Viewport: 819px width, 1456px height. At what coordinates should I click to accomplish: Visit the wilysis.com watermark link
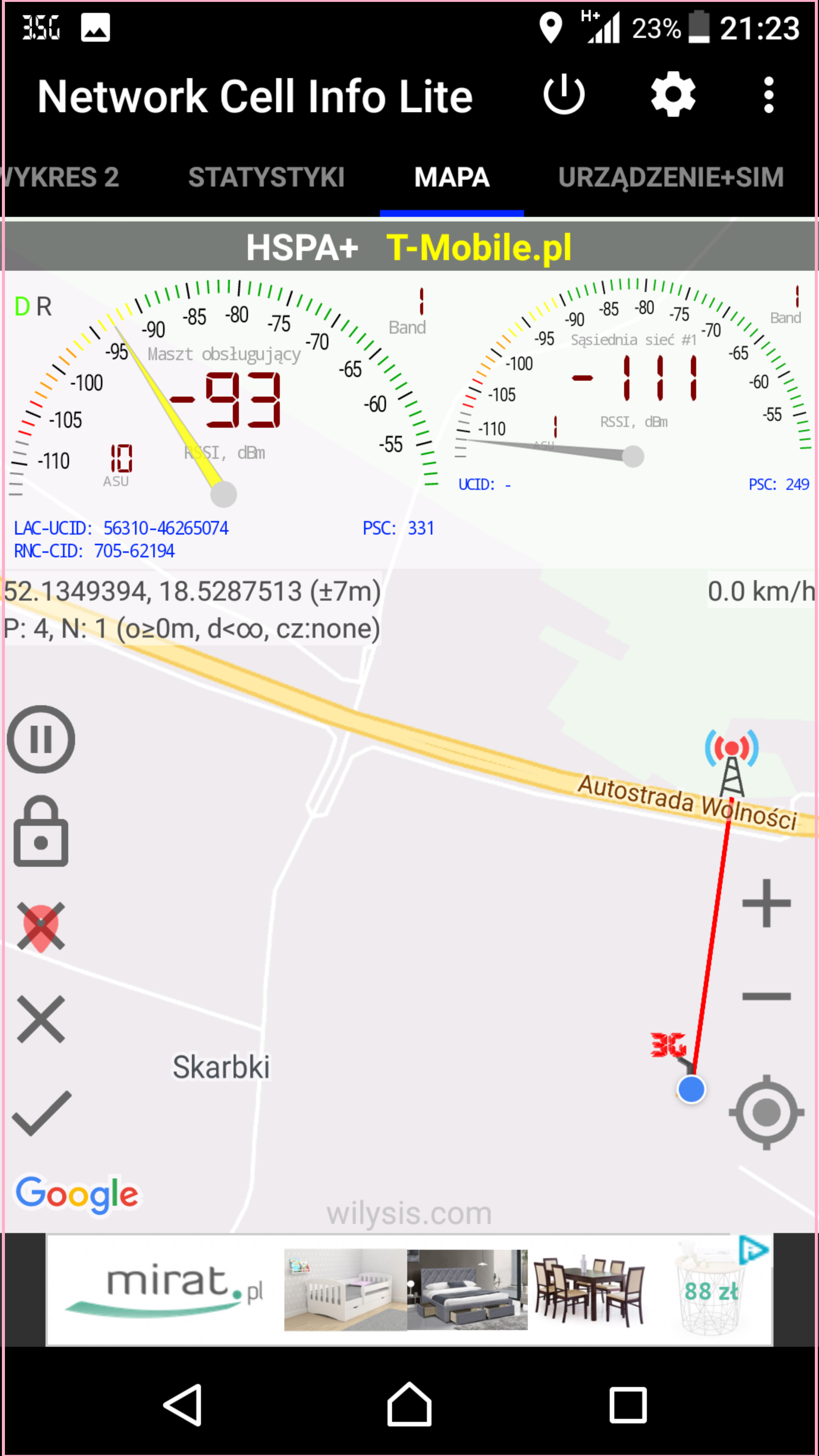tap(409, 1213)
